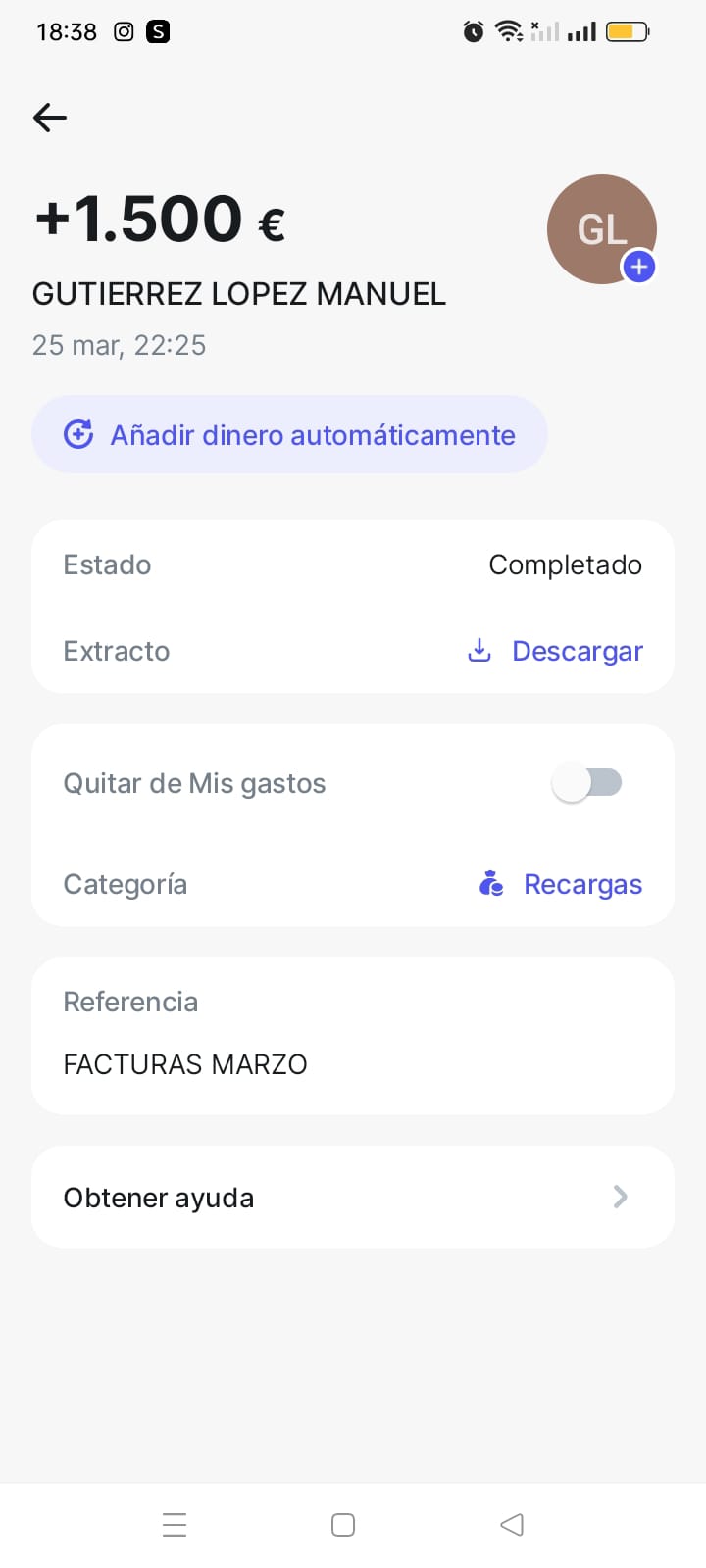Tap the system home button
The image size is (706, 1568).
(343, 1525)
